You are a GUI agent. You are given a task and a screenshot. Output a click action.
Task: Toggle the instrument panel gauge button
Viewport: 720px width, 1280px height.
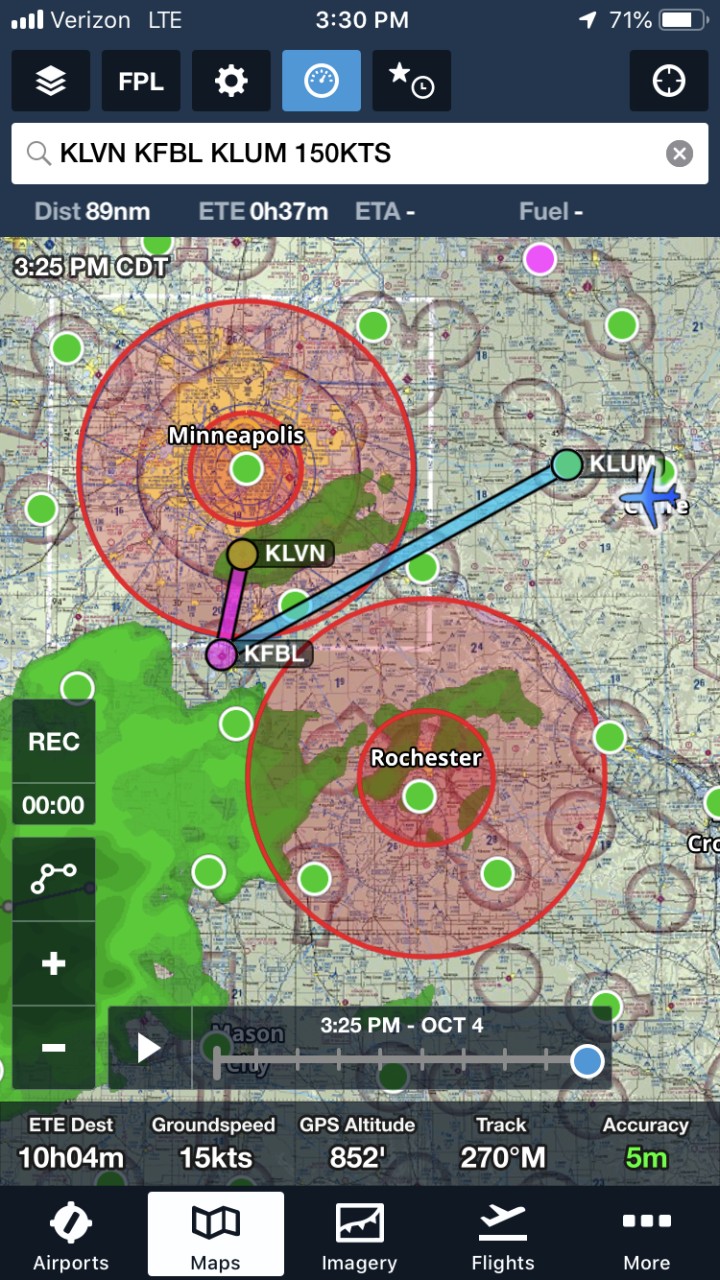(321, 81)
